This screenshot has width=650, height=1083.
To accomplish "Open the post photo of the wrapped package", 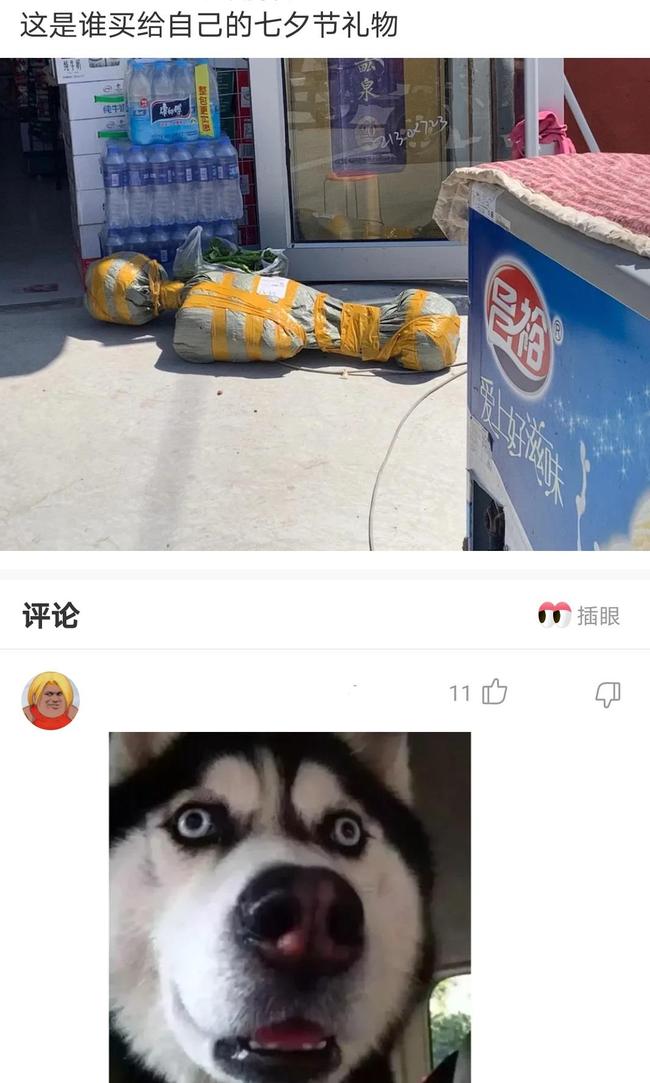I will [325, 304].
